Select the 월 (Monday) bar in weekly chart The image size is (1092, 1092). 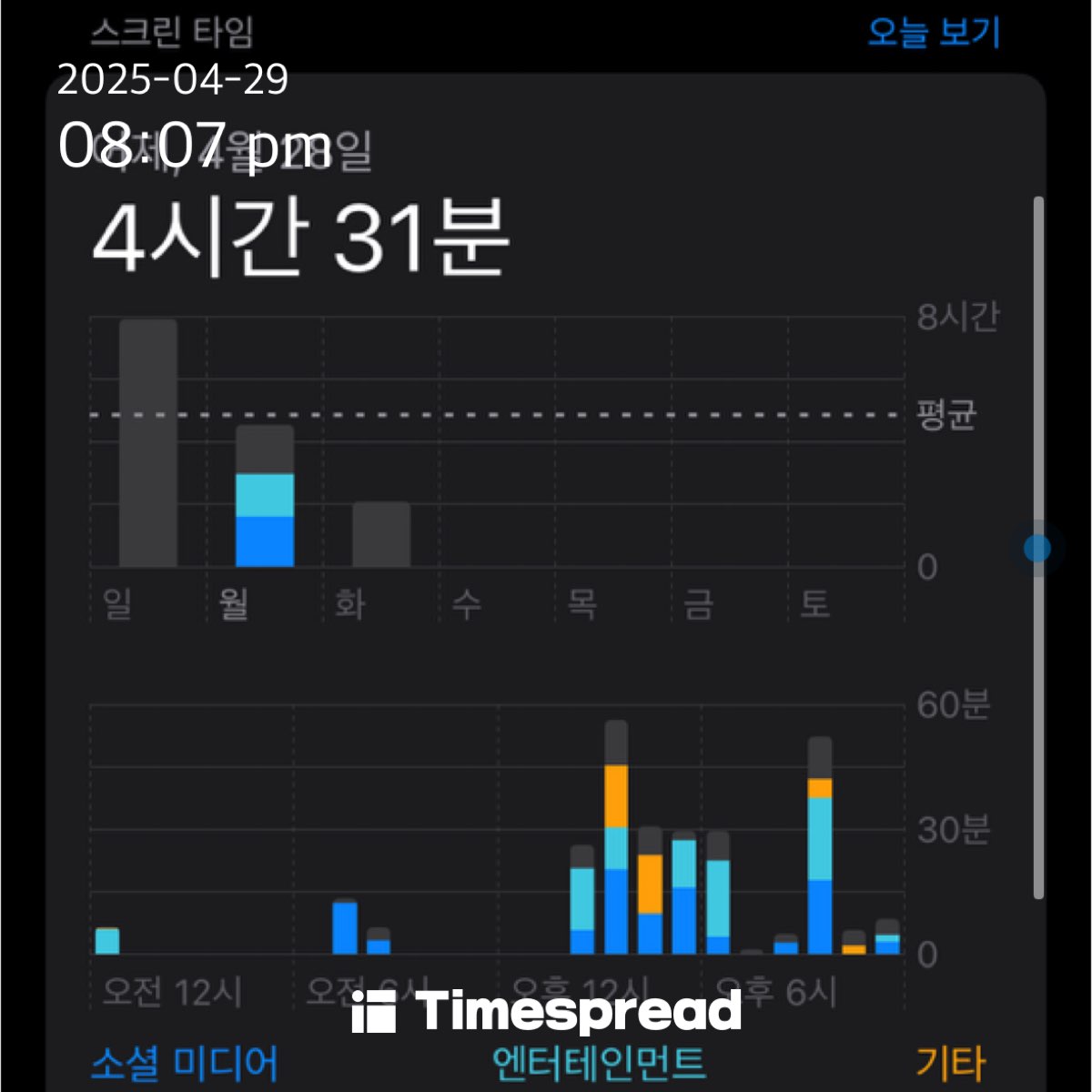[264, 497]
